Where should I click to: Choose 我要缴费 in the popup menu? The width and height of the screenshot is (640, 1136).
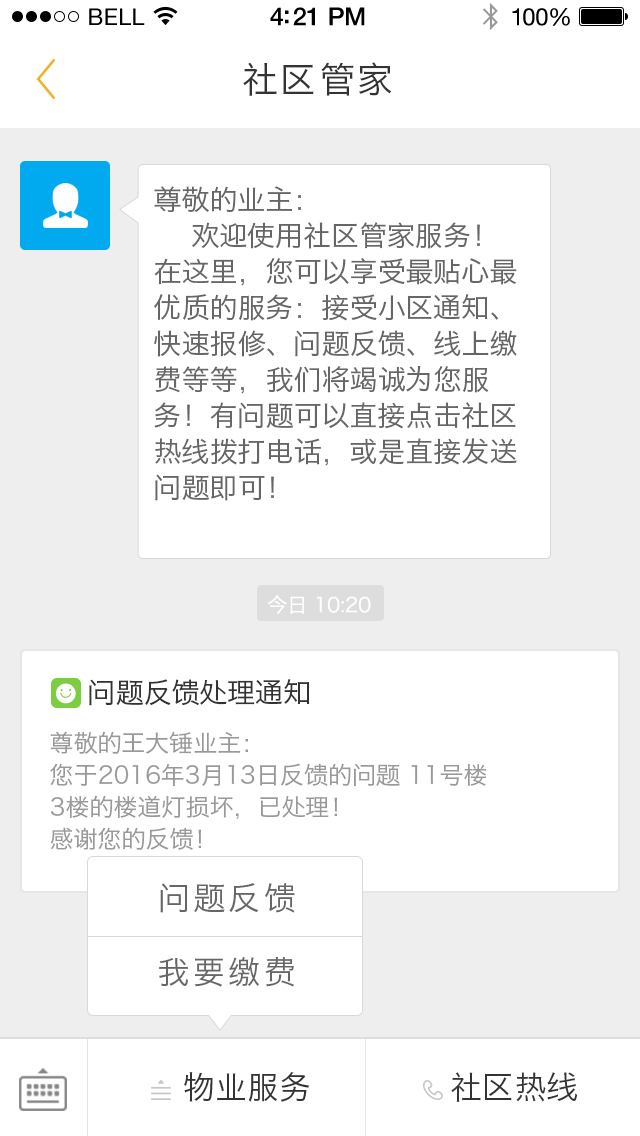pyautogui.click(x=226, y=973)
